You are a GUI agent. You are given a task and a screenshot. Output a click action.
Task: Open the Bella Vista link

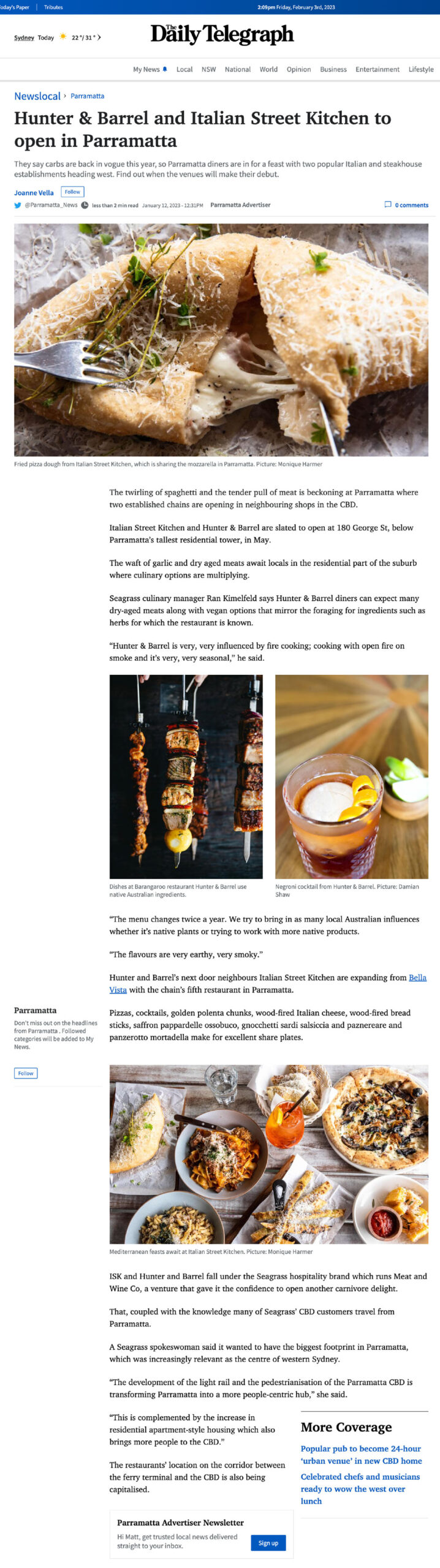pyautogui.click(x=417, y=977)
